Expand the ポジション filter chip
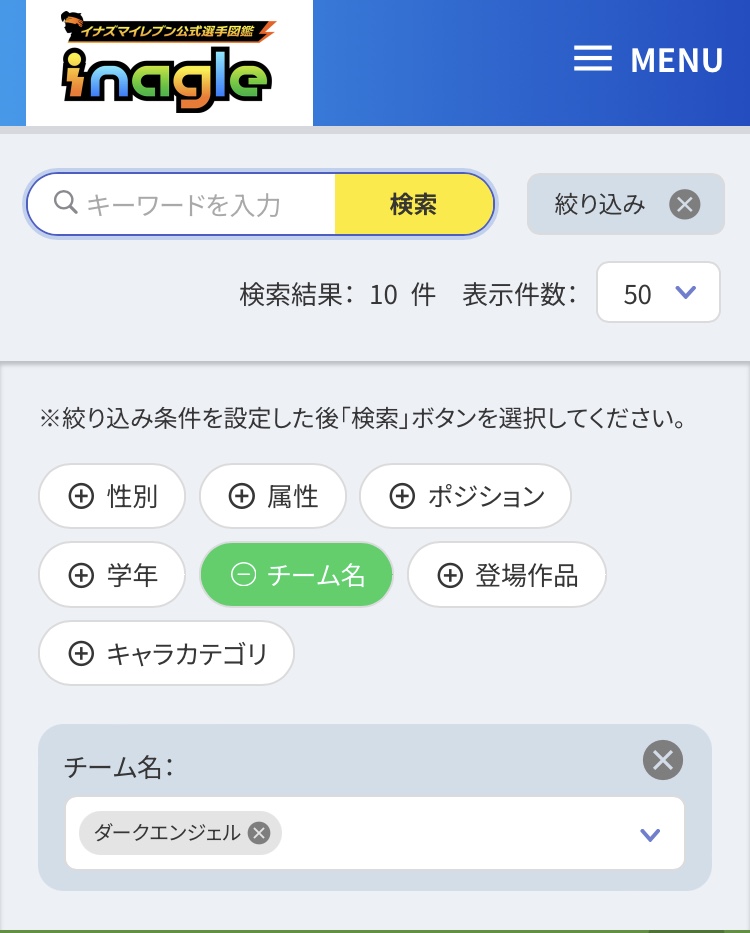Screen dimensions: 750x933 pos(465,496)
